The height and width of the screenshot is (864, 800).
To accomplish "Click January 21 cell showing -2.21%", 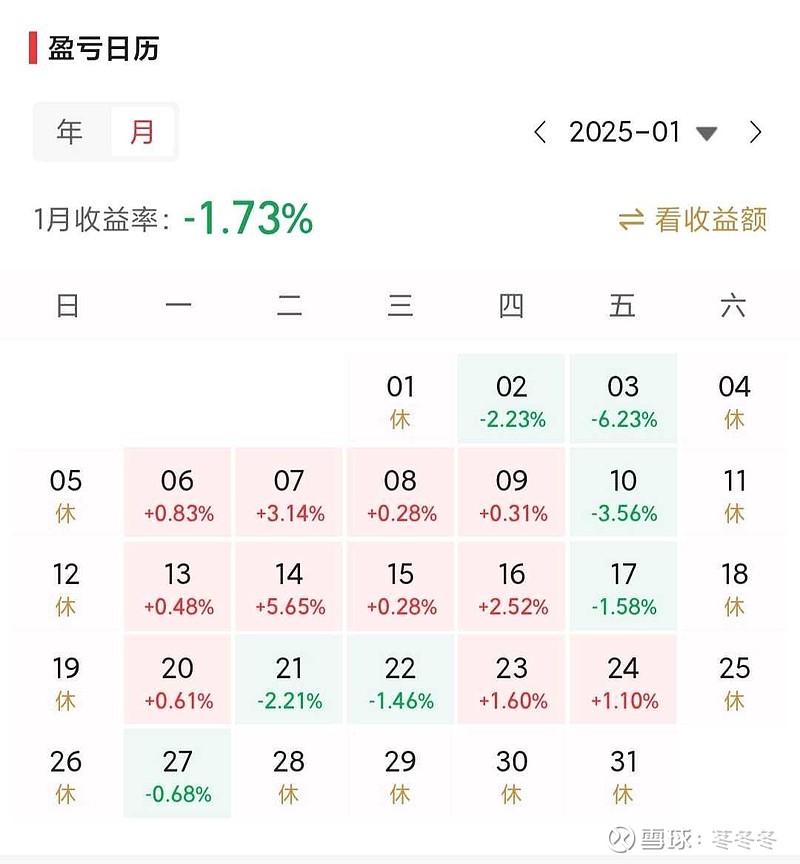I will pyautogui.click(x=288, y=682).
